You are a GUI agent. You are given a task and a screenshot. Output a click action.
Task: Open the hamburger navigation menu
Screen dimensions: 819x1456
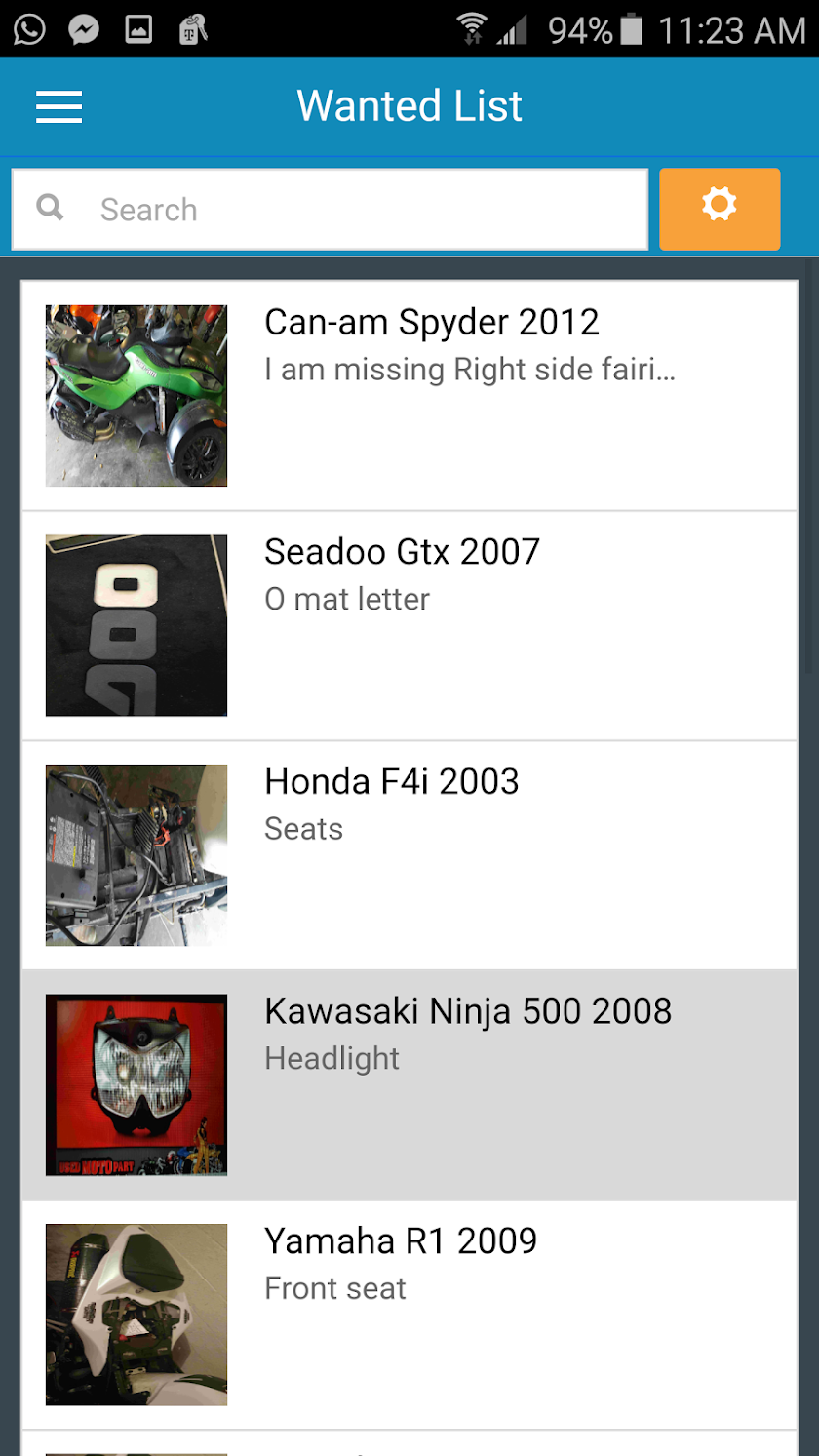58,106
